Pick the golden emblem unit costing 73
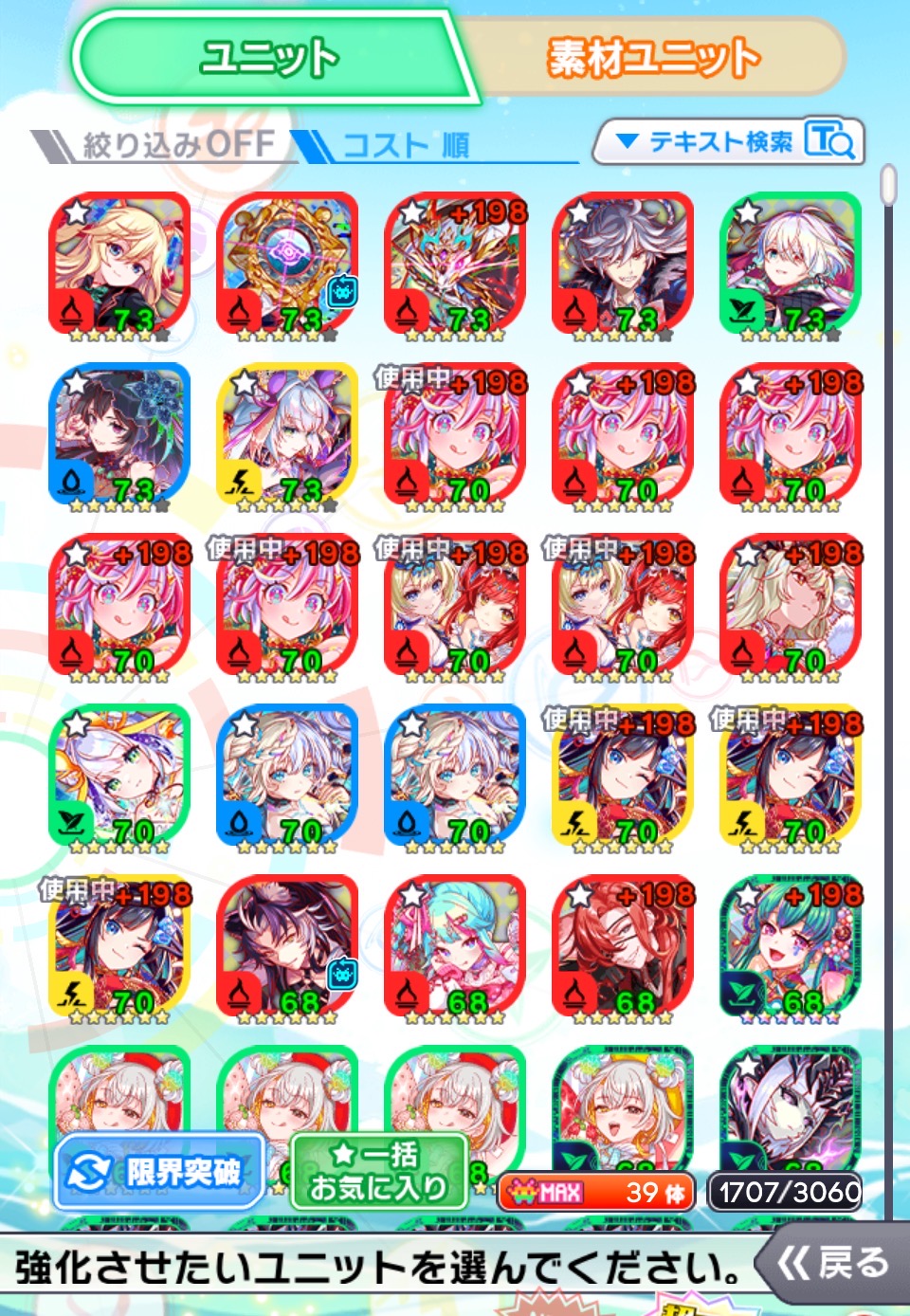 click(x=286, y=264)
